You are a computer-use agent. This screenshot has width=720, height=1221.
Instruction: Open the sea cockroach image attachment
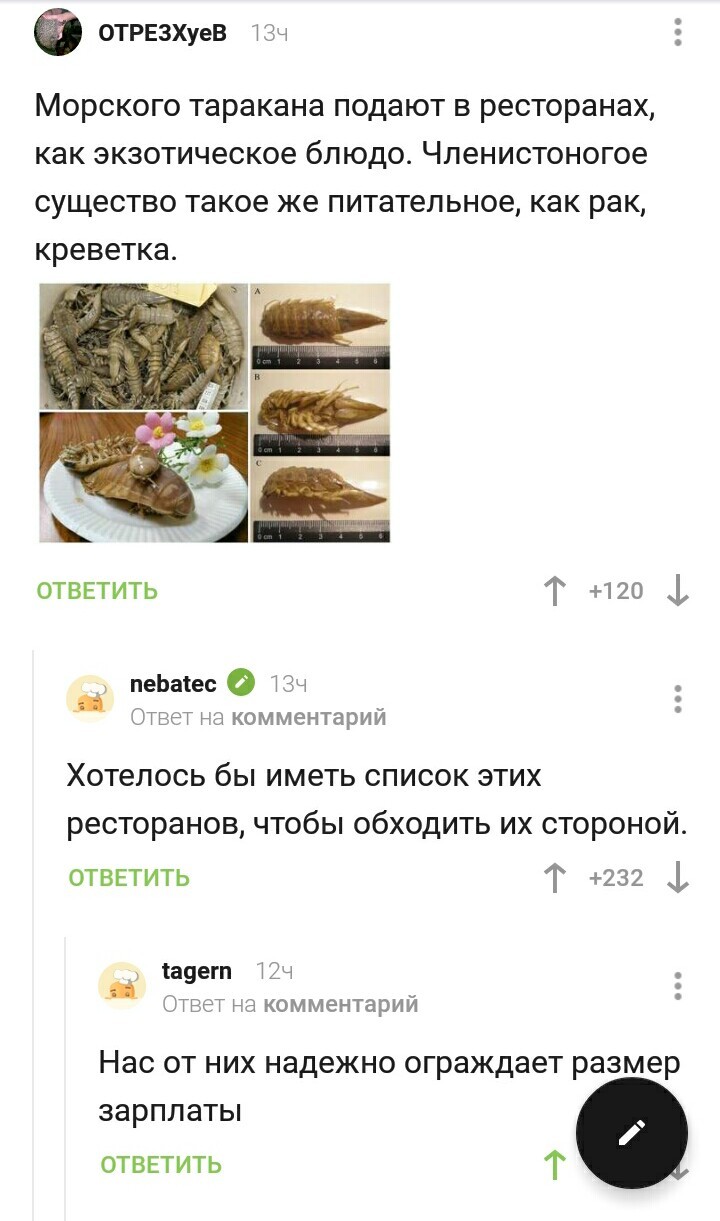tap(214, 412)
